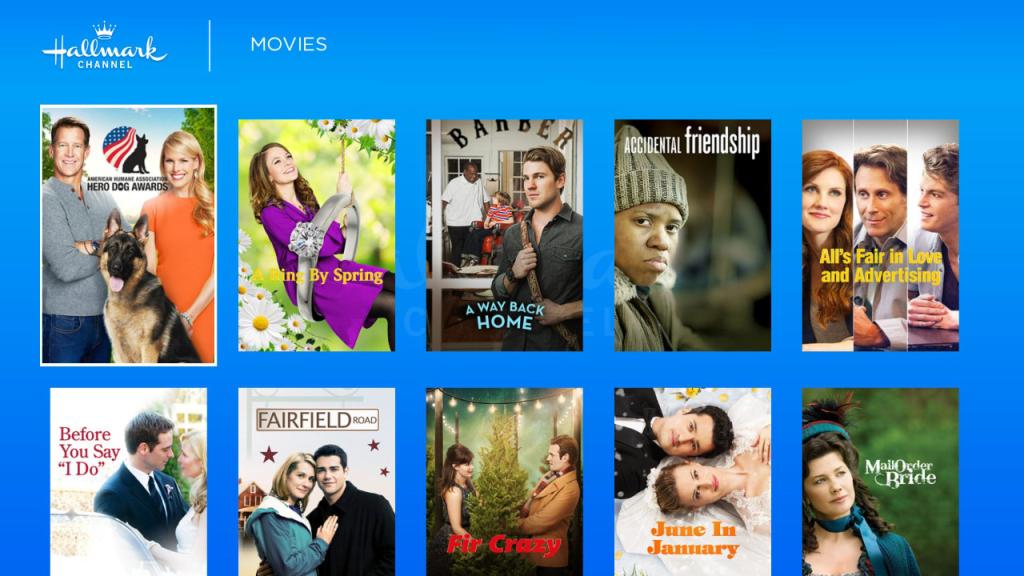Select the Mail Order Bride movie
This screenshot has width=1024, height=576.
880,482
